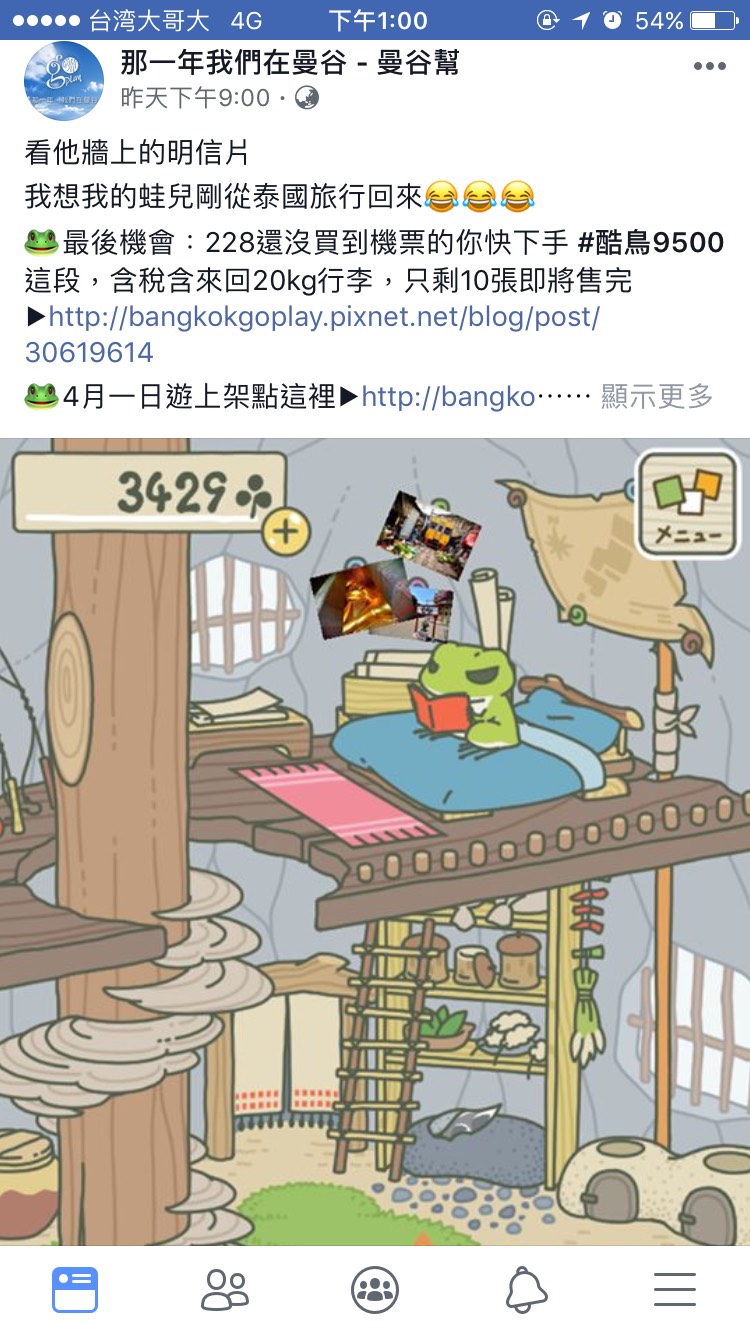This screenshot has width=750, height=1334.
Task: Tap the #酷鳥9500 hashtag
Action: [650, 243]
